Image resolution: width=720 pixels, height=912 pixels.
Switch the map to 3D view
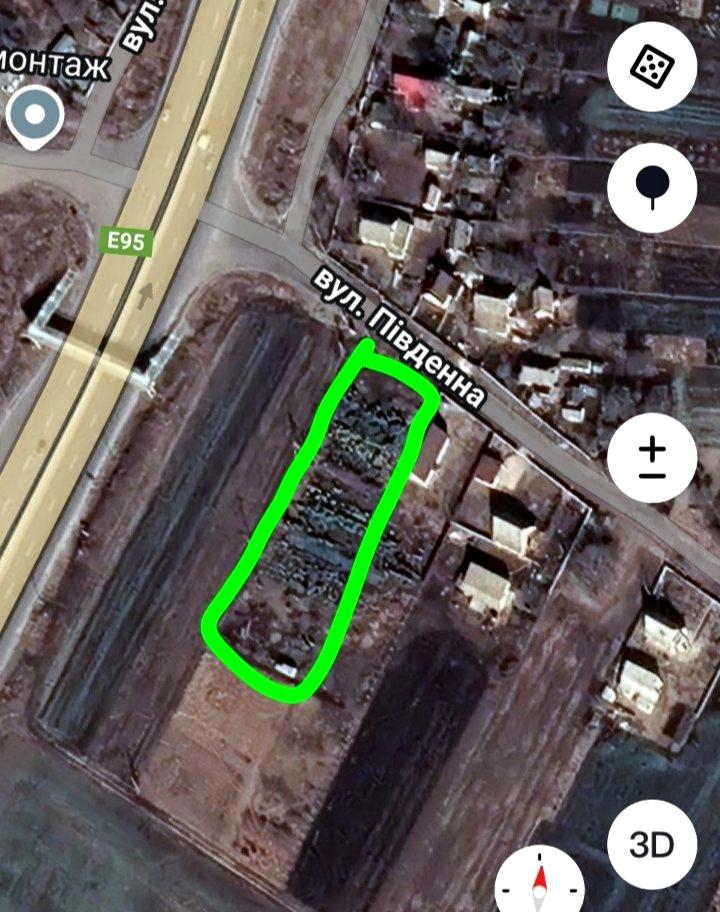tap(652, 845)
